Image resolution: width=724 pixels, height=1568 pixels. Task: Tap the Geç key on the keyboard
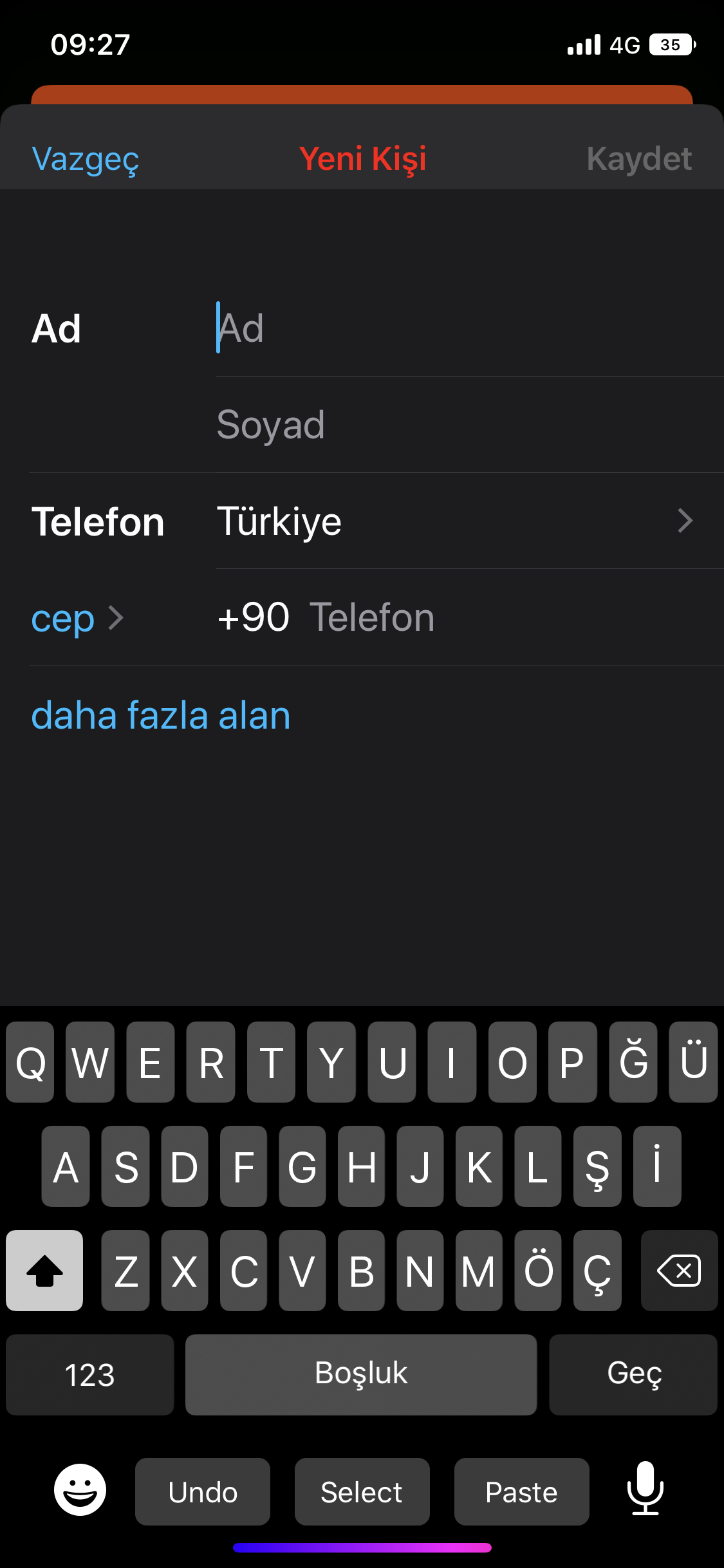633,1374
